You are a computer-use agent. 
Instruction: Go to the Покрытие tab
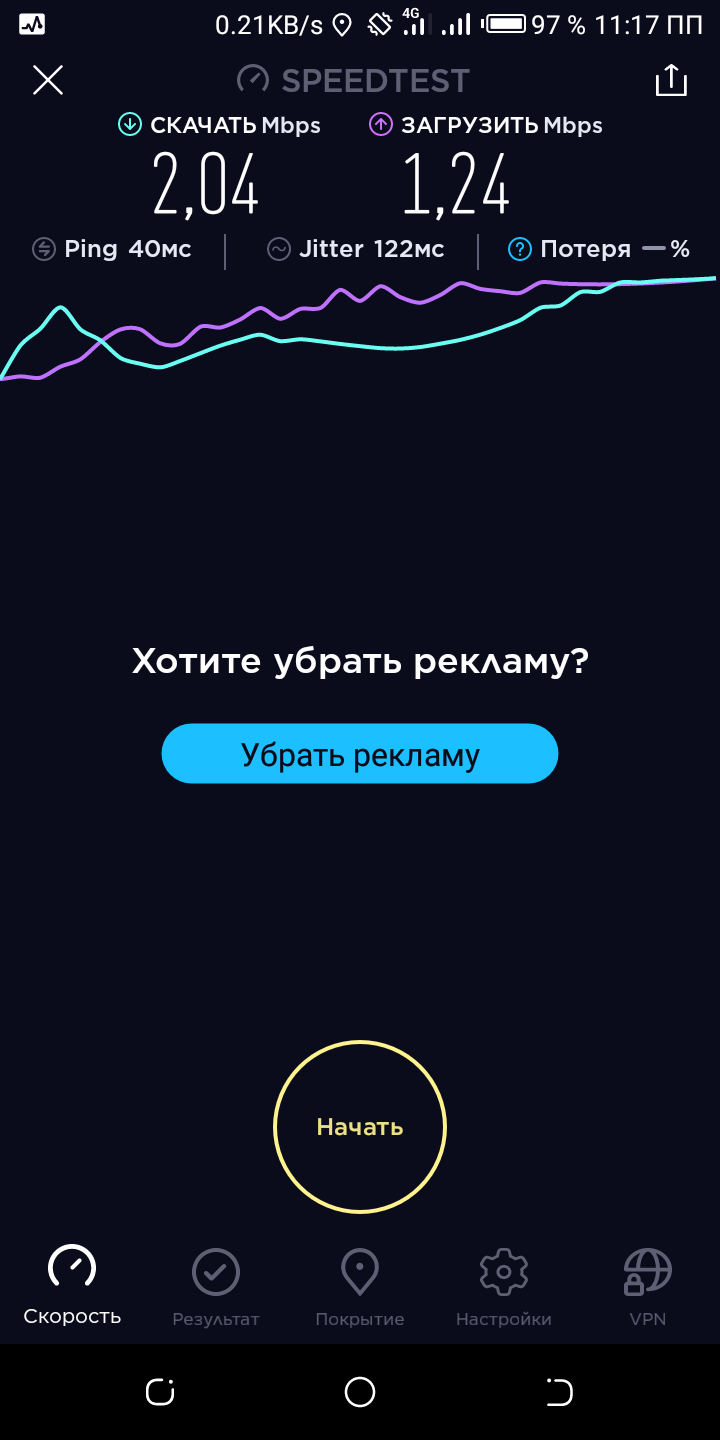pyautogui.click(x=360, y=1286)
